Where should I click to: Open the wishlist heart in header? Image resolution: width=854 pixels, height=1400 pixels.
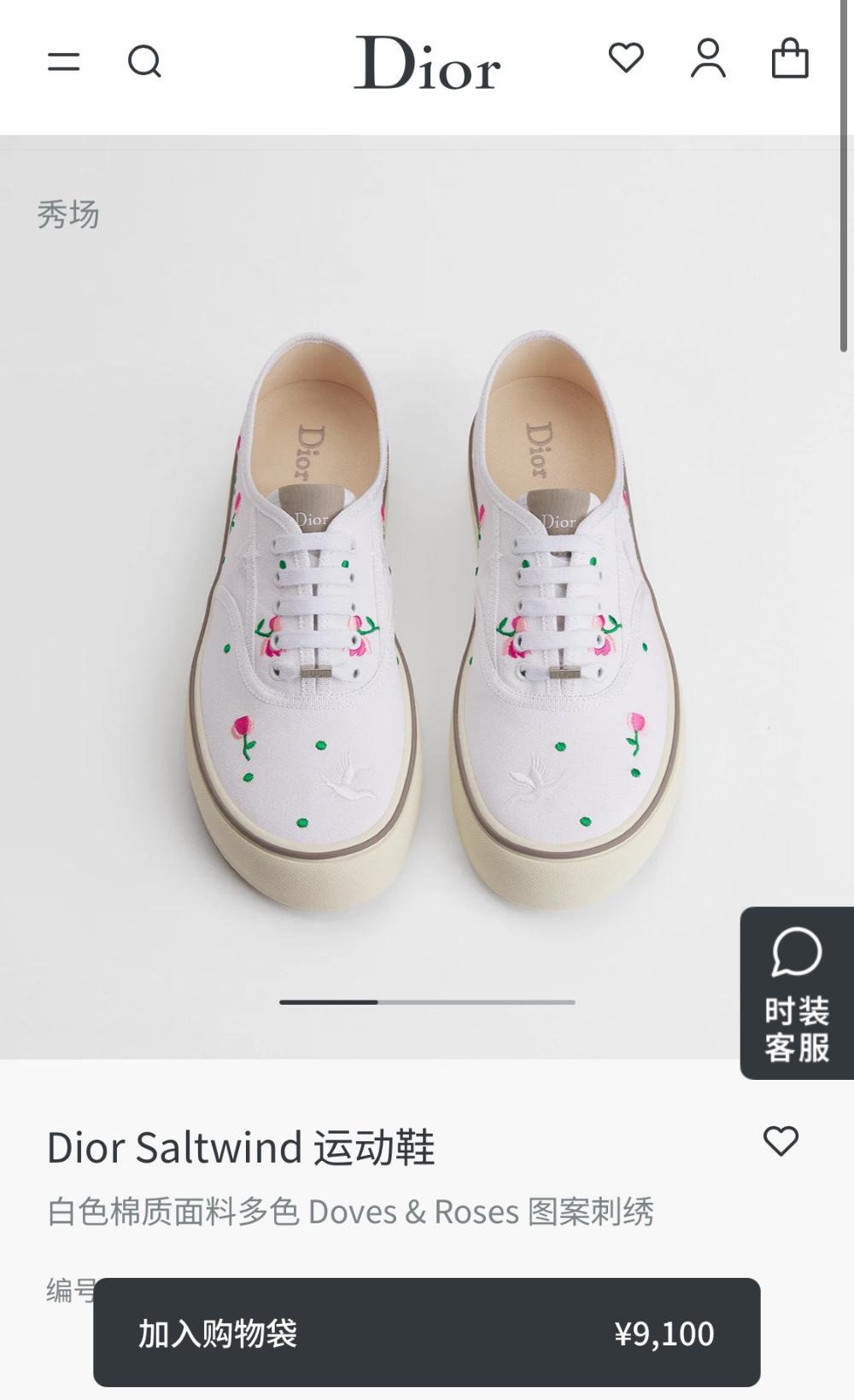pyautogui.click(x=626, y=58)
